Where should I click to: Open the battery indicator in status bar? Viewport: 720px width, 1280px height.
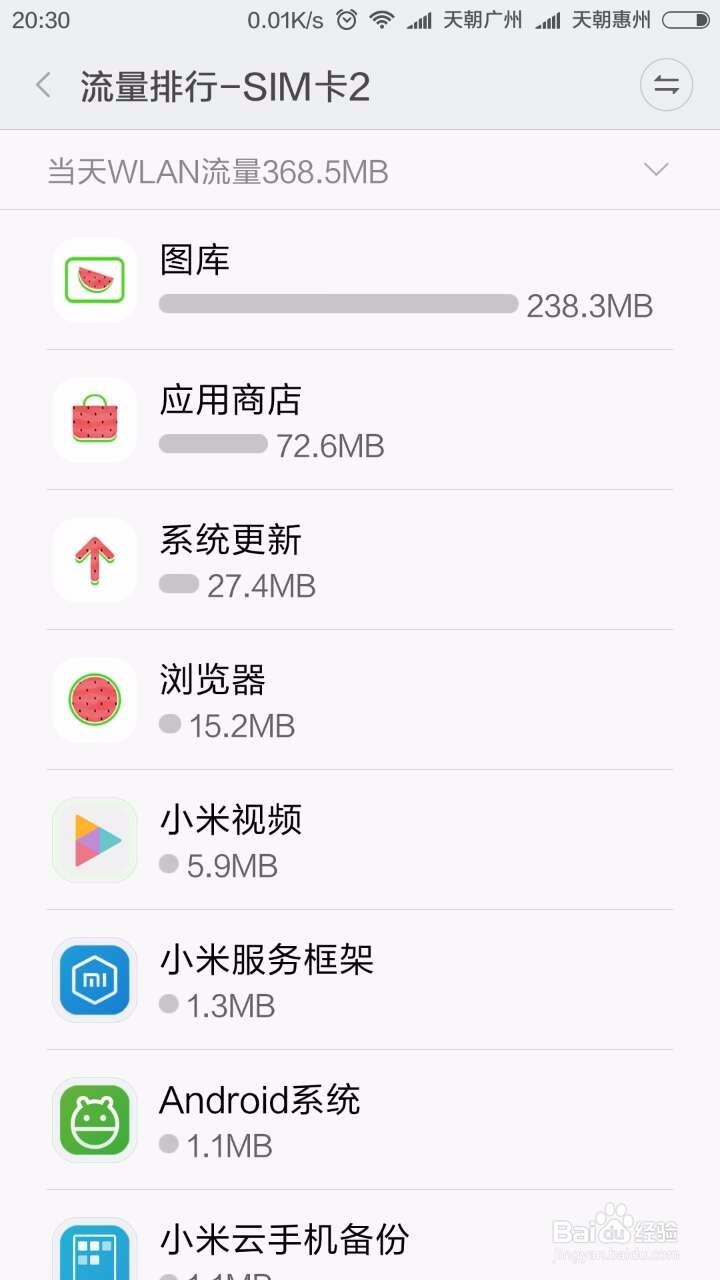[687, 18]
